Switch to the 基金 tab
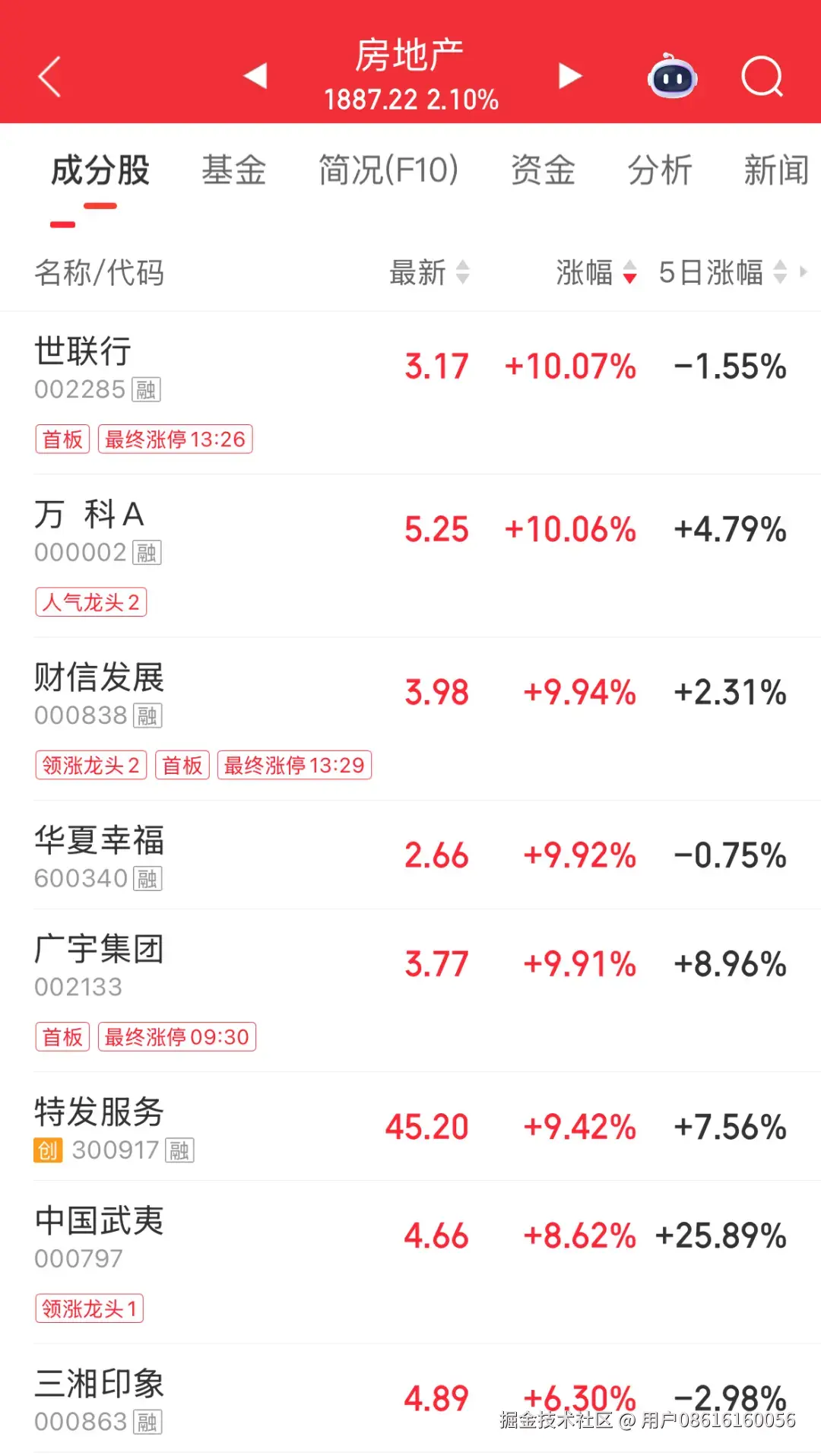The image size is (821, 1456). click(233, 170)
